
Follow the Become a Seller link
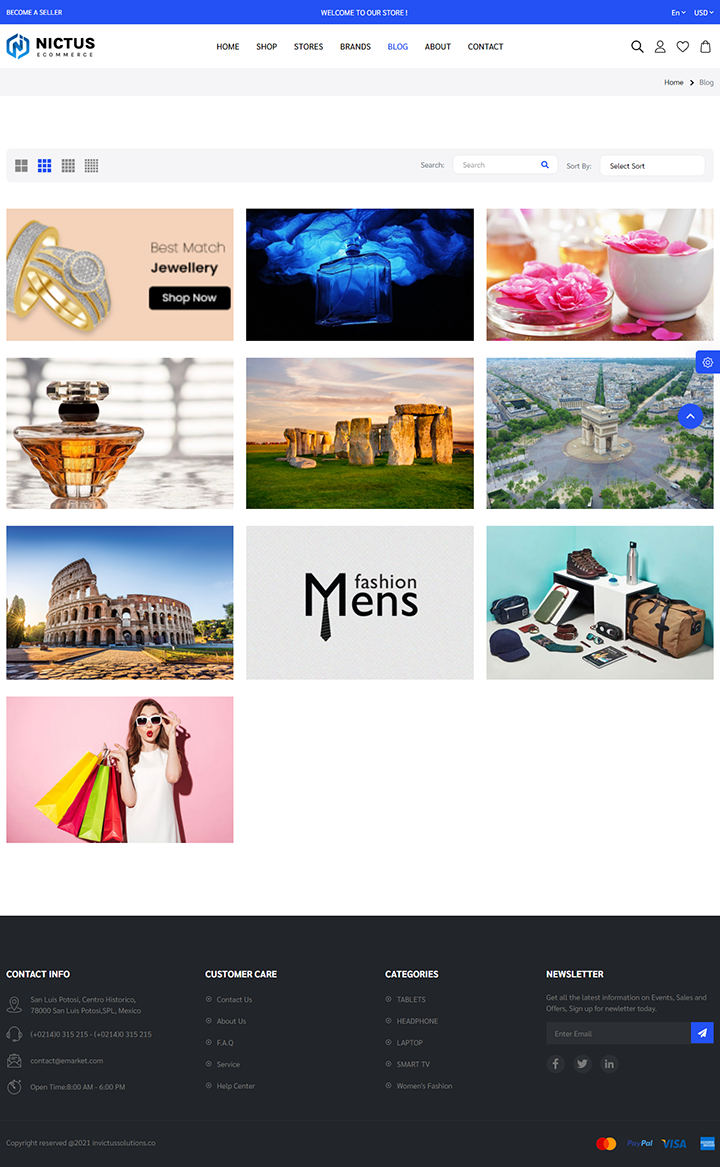click(34, 13)
